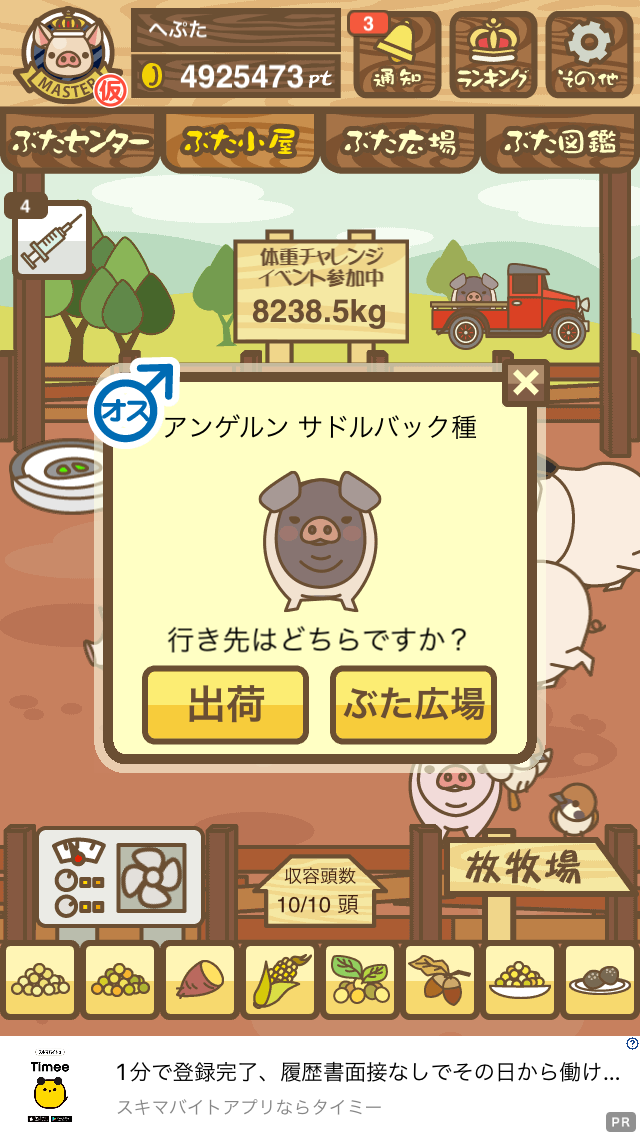Send the pig to ぶた広場

413,705
